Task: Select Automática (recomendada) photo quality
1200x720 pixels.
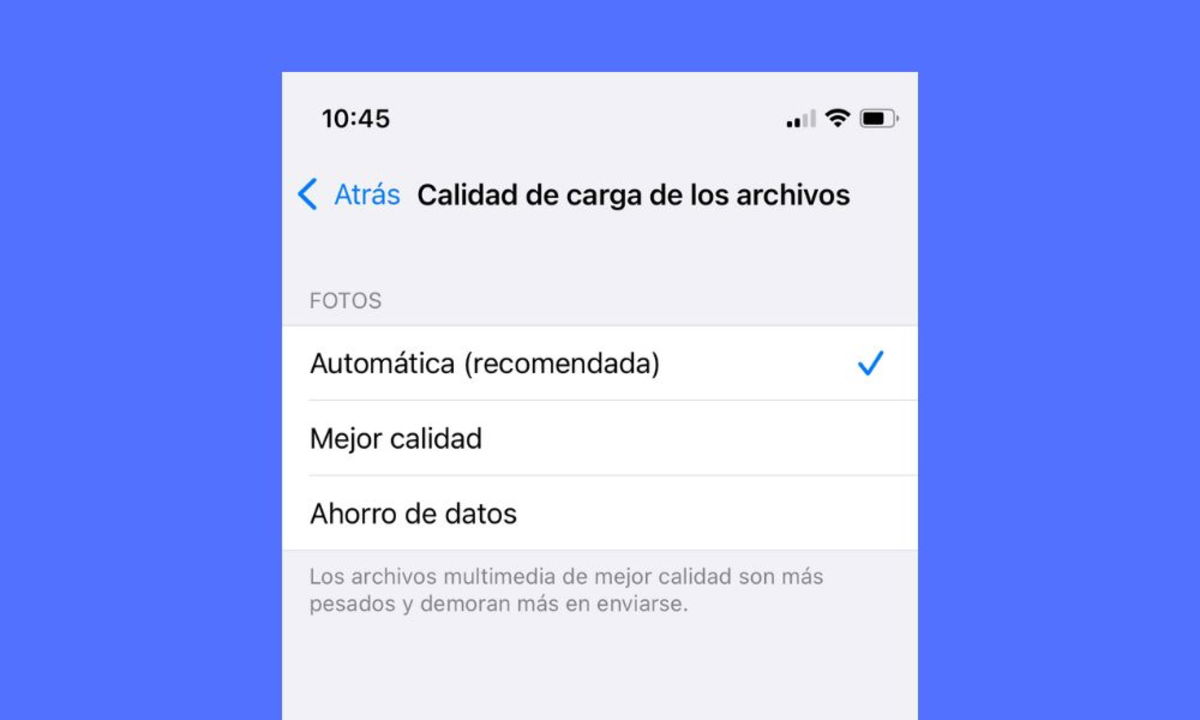Action: pos(485,364)
